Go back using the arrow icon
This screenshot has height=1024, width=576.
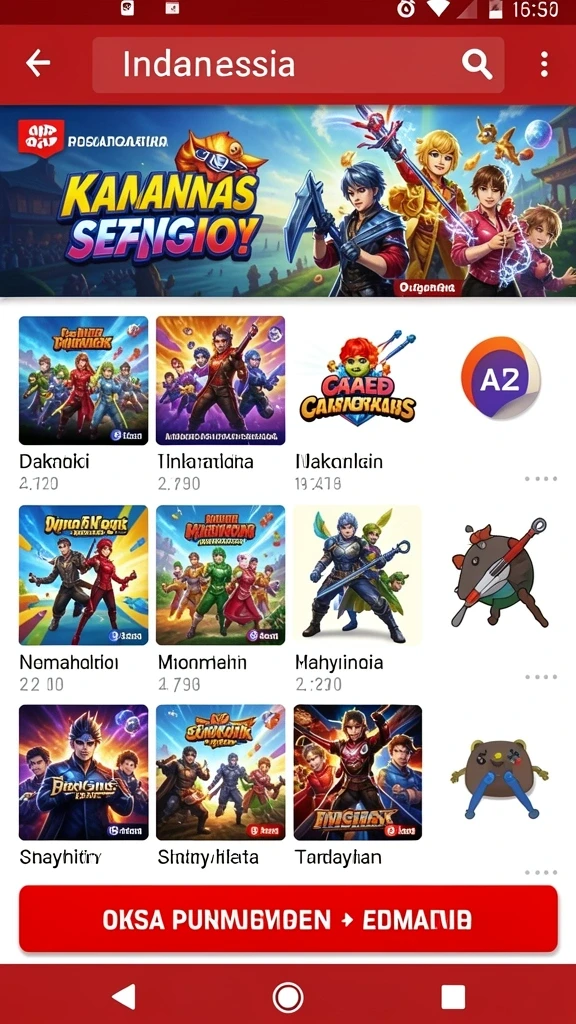point(38,64)
